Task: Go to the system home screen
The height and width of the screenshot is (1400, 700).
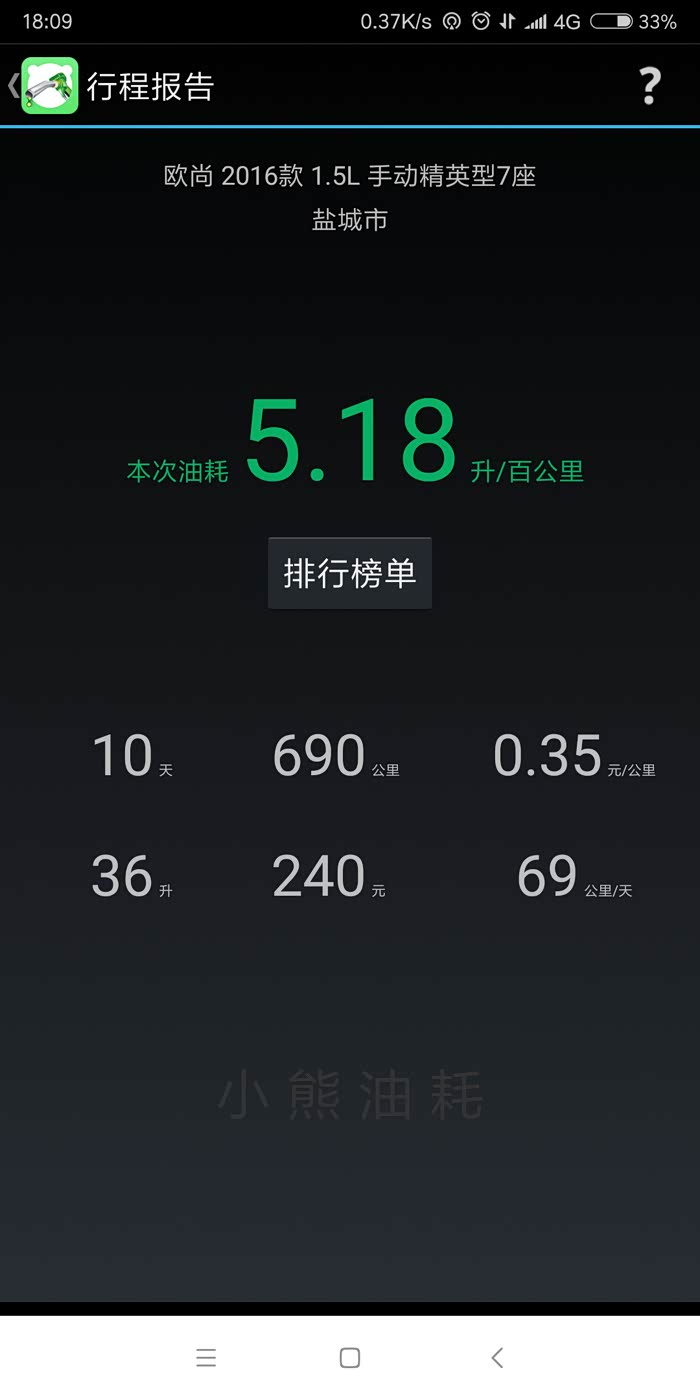Action: pos(350,1357)
